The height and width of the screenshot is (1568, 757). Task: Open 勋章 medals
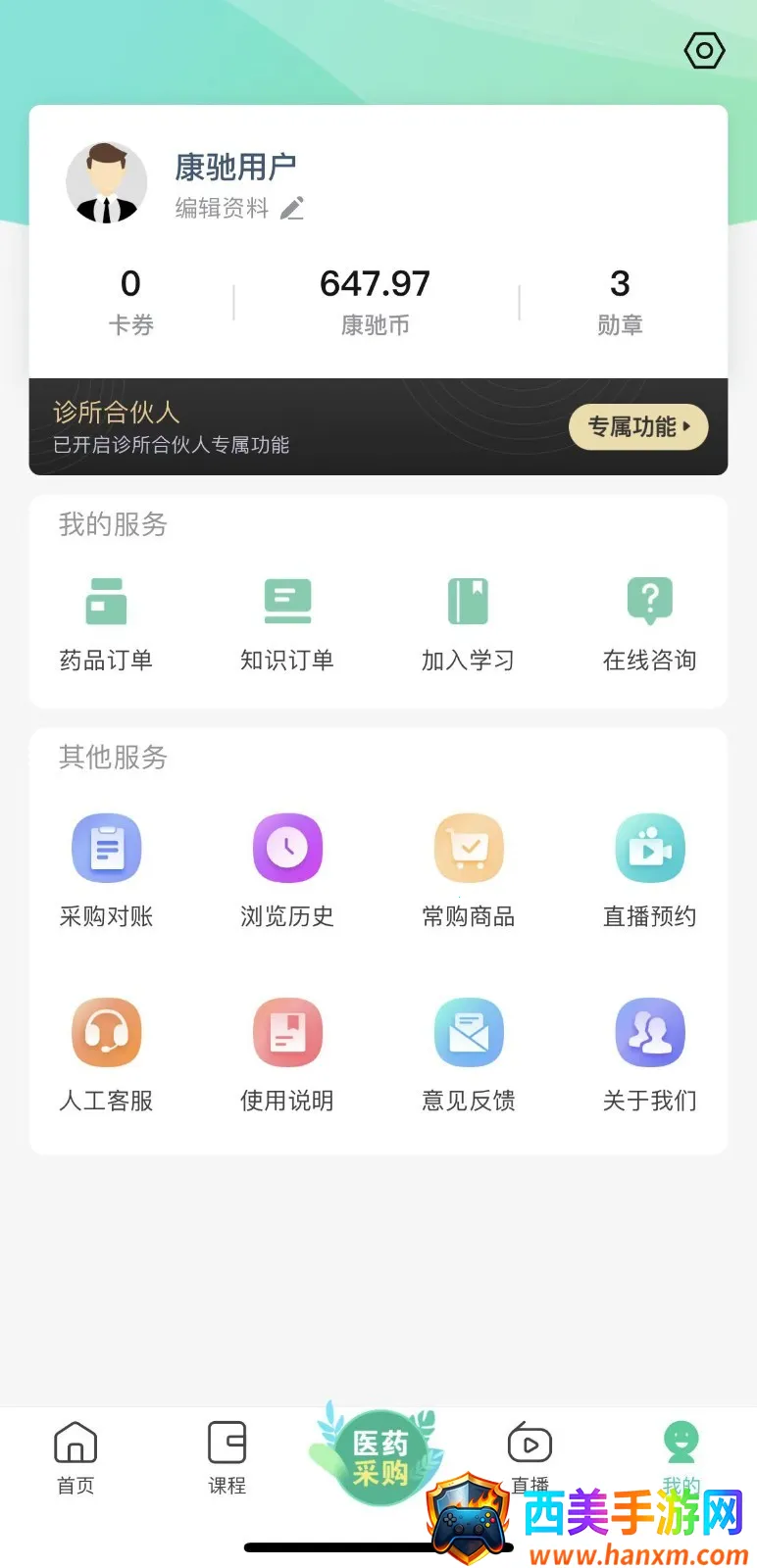click(x=620, y=300)
